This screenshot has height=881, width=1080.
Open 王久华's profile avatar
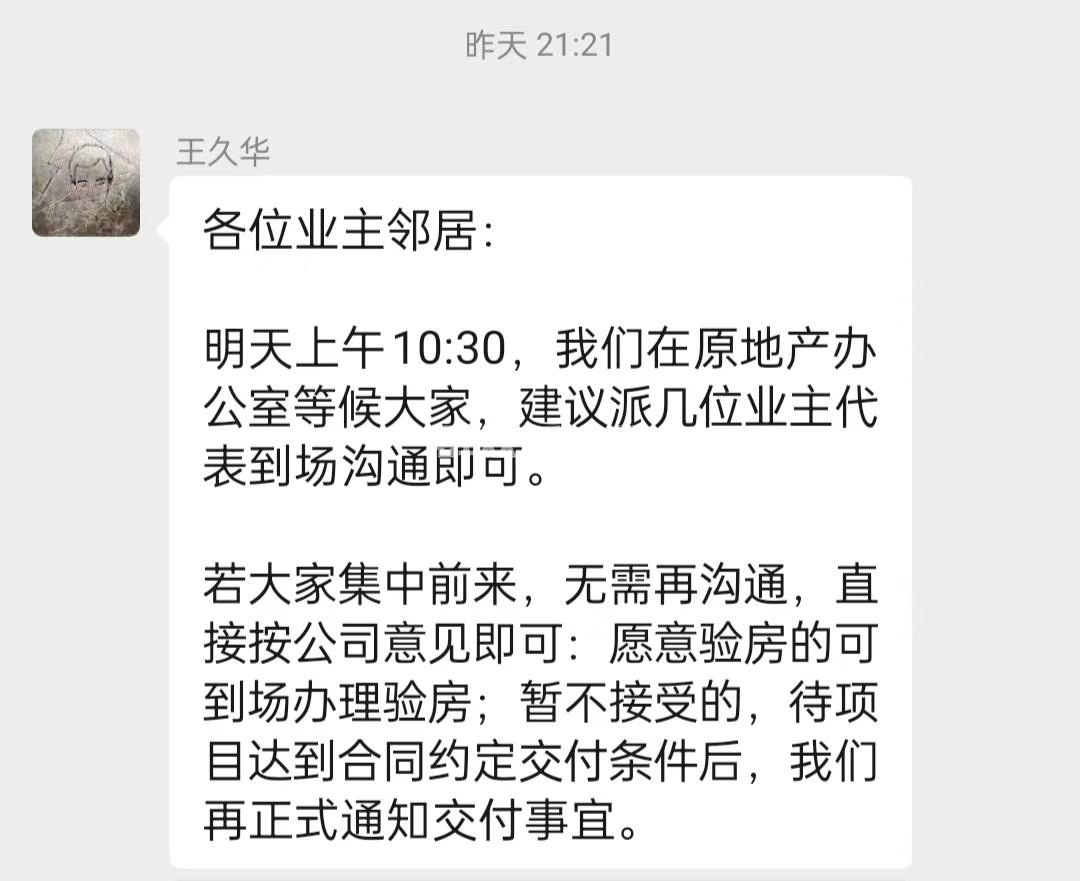[x=86, y=182]
